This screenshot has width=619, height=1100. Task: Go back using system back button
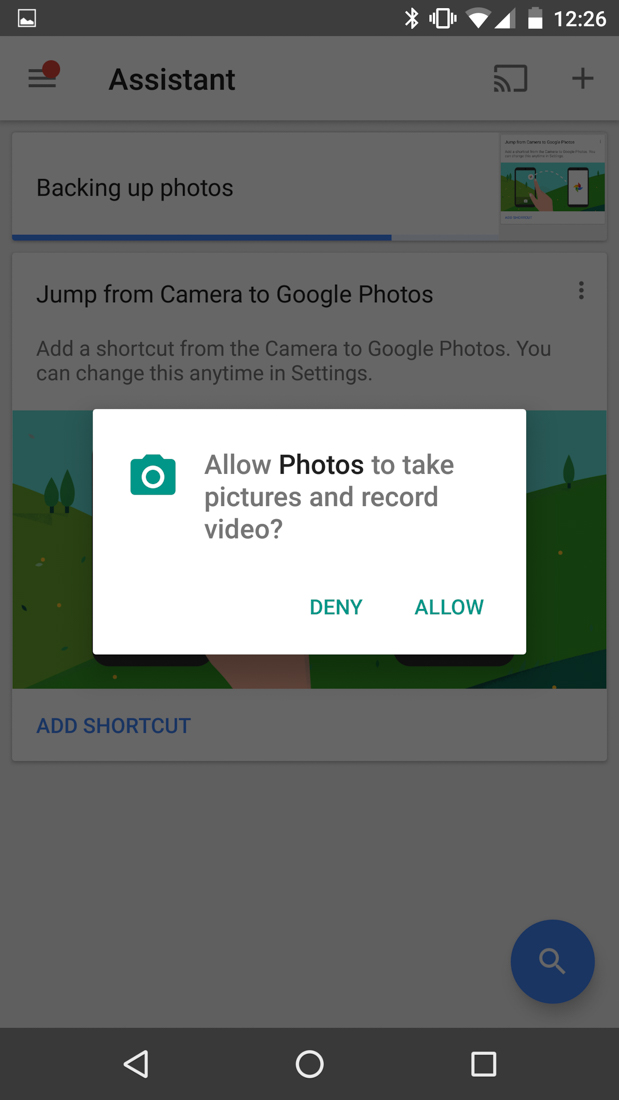tap(136, 1064)
